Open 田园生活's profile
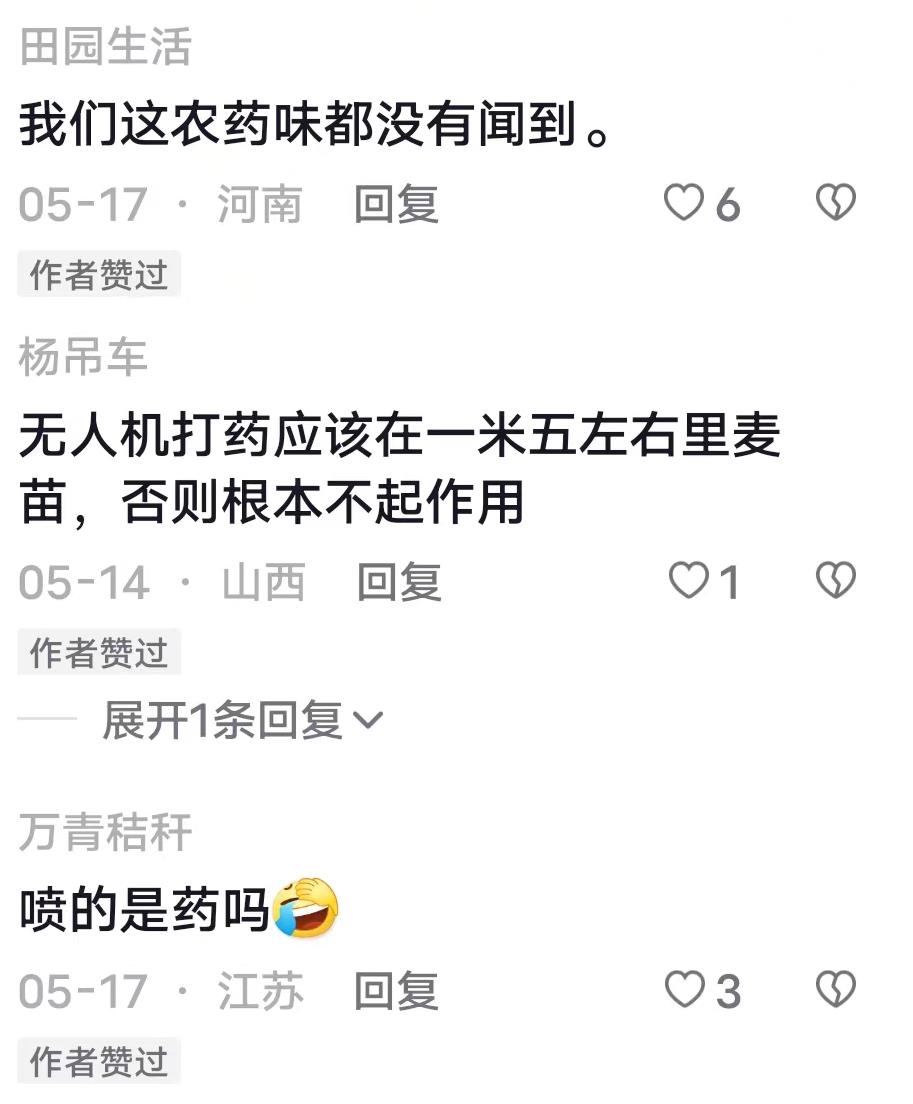This screenshot has width=913, height=1104. tap(105, 48)
